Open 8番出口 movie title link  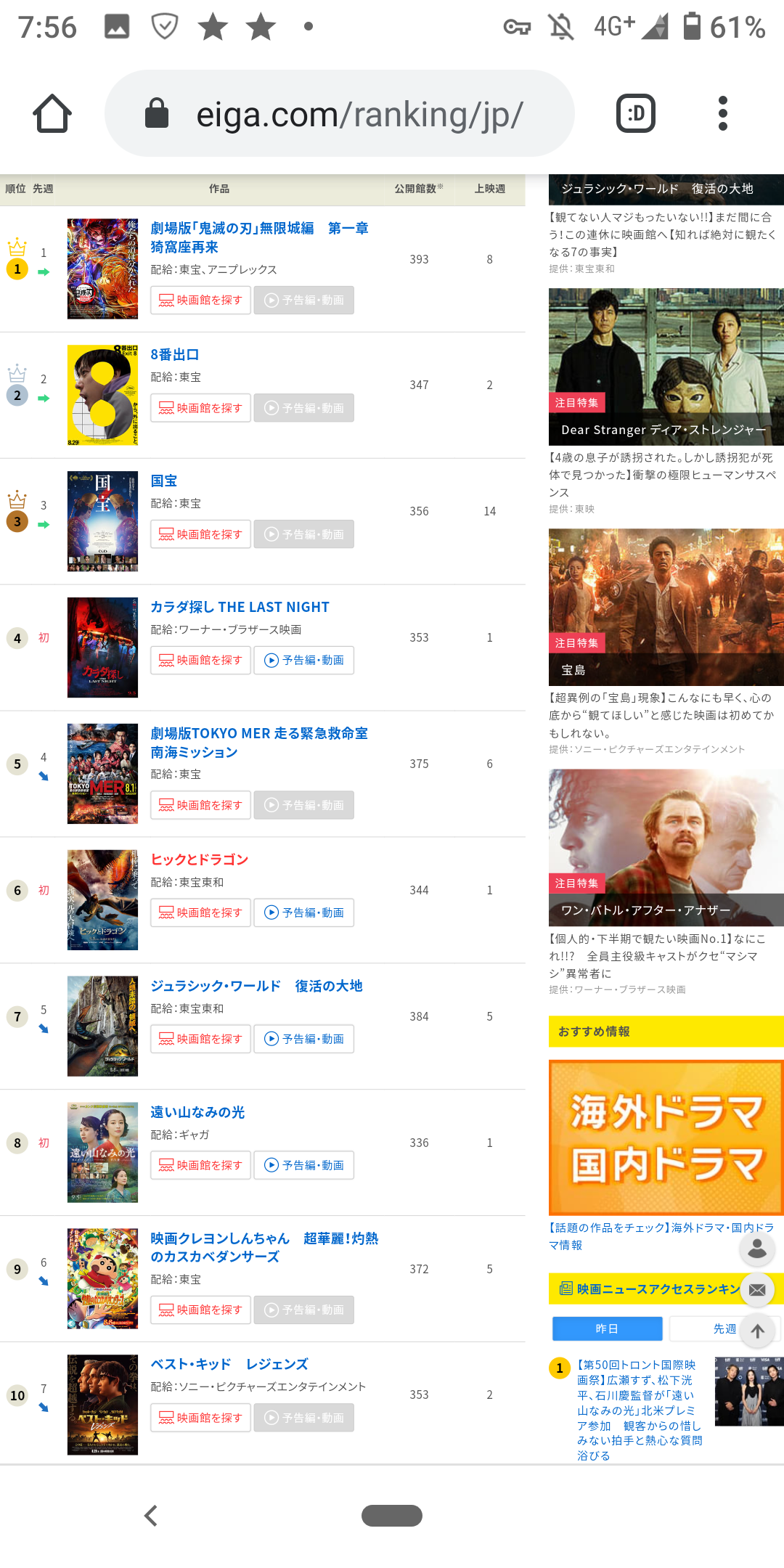pos(175,355)
